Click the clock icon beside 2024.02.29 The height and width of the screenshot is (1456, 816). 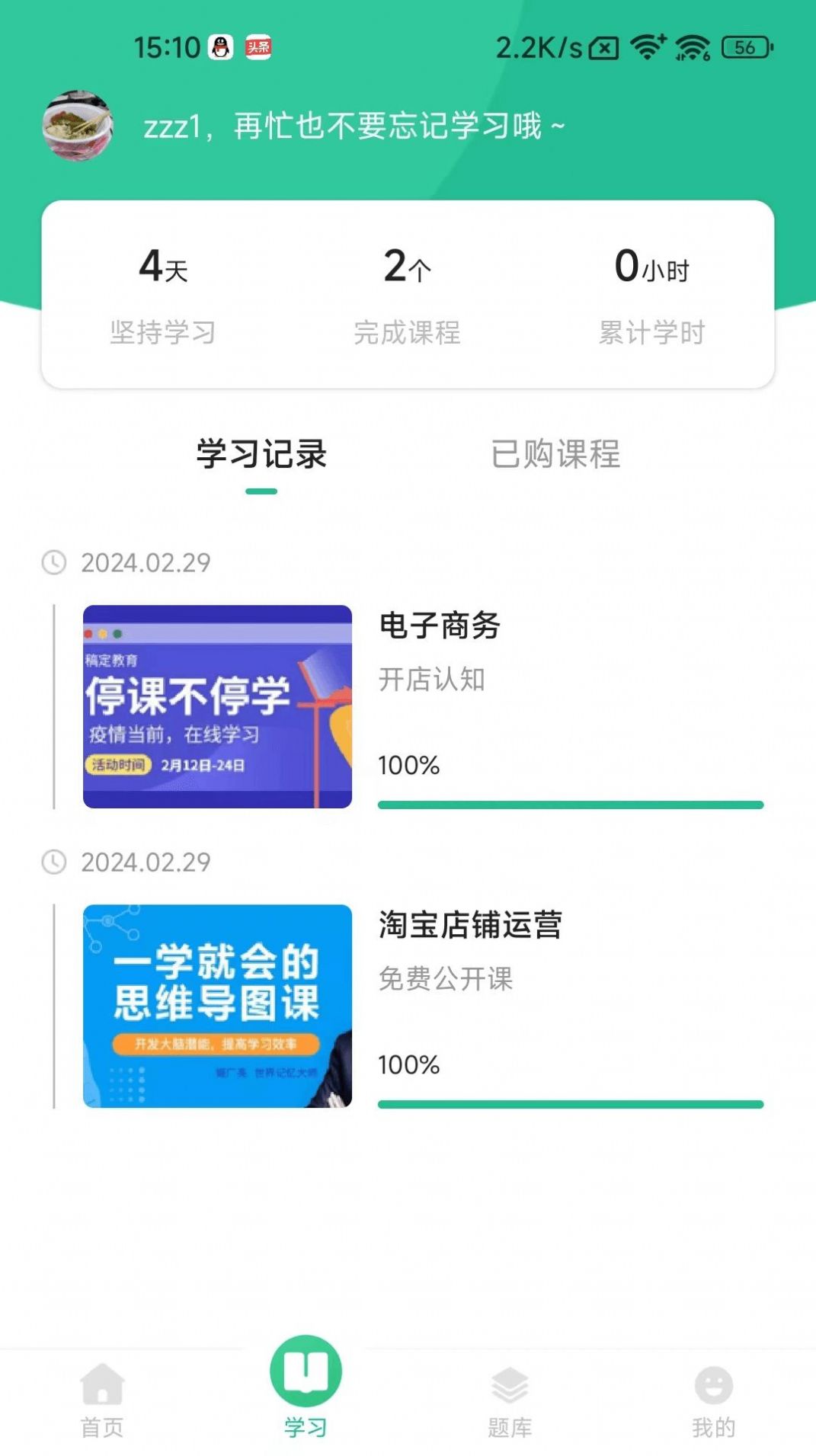pyautogui.click(x=54, y=563)
